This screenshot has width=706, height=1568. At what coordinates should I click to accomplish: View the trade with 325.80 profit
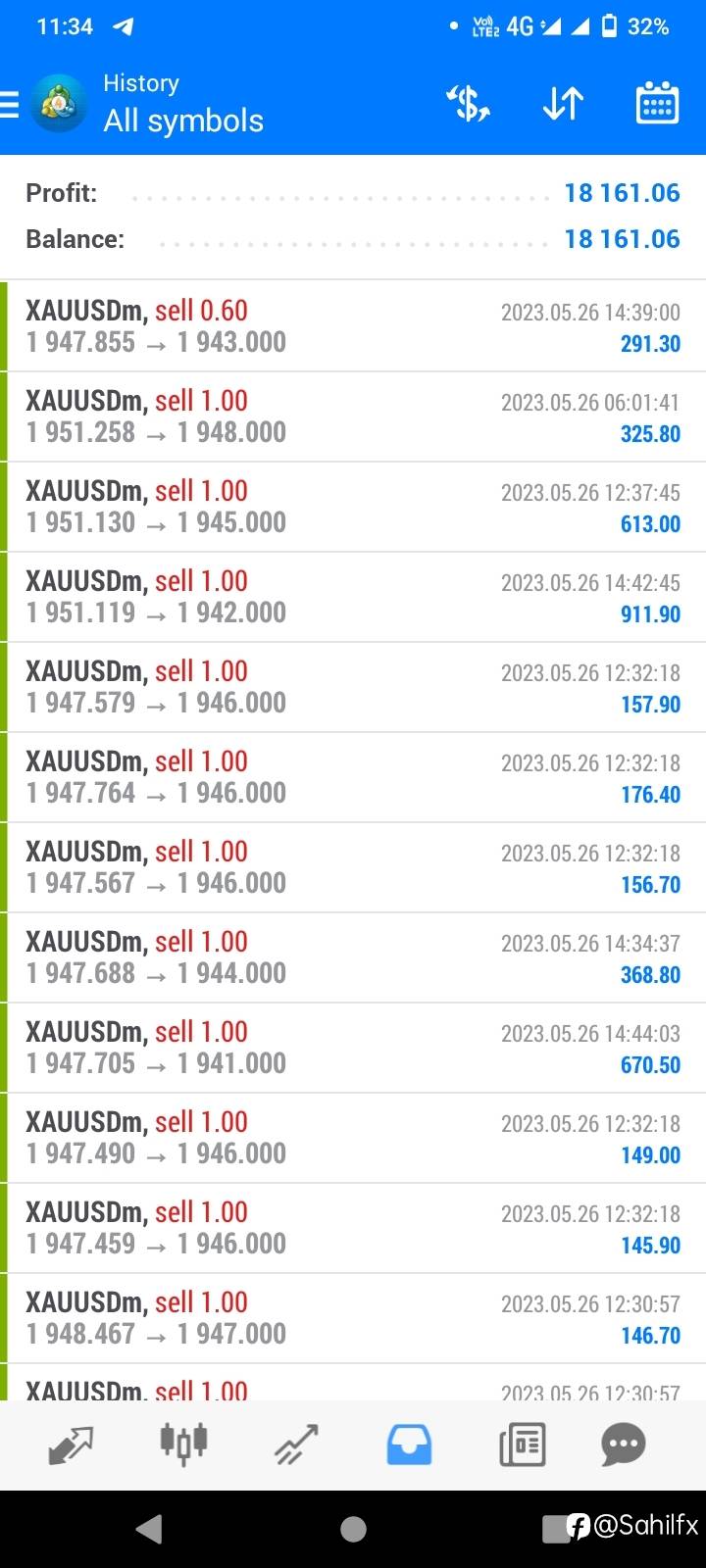point(353,416)
